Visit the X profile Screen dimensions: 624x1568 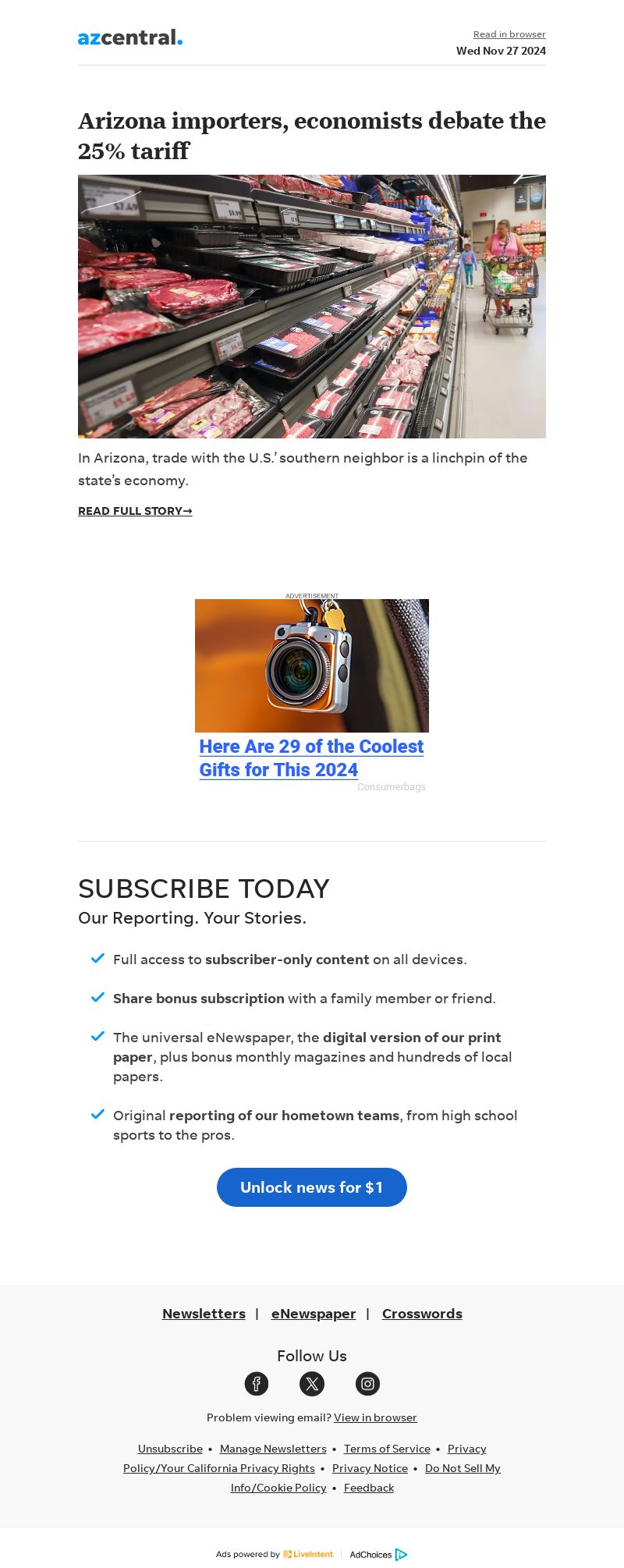coord(312,1384)
